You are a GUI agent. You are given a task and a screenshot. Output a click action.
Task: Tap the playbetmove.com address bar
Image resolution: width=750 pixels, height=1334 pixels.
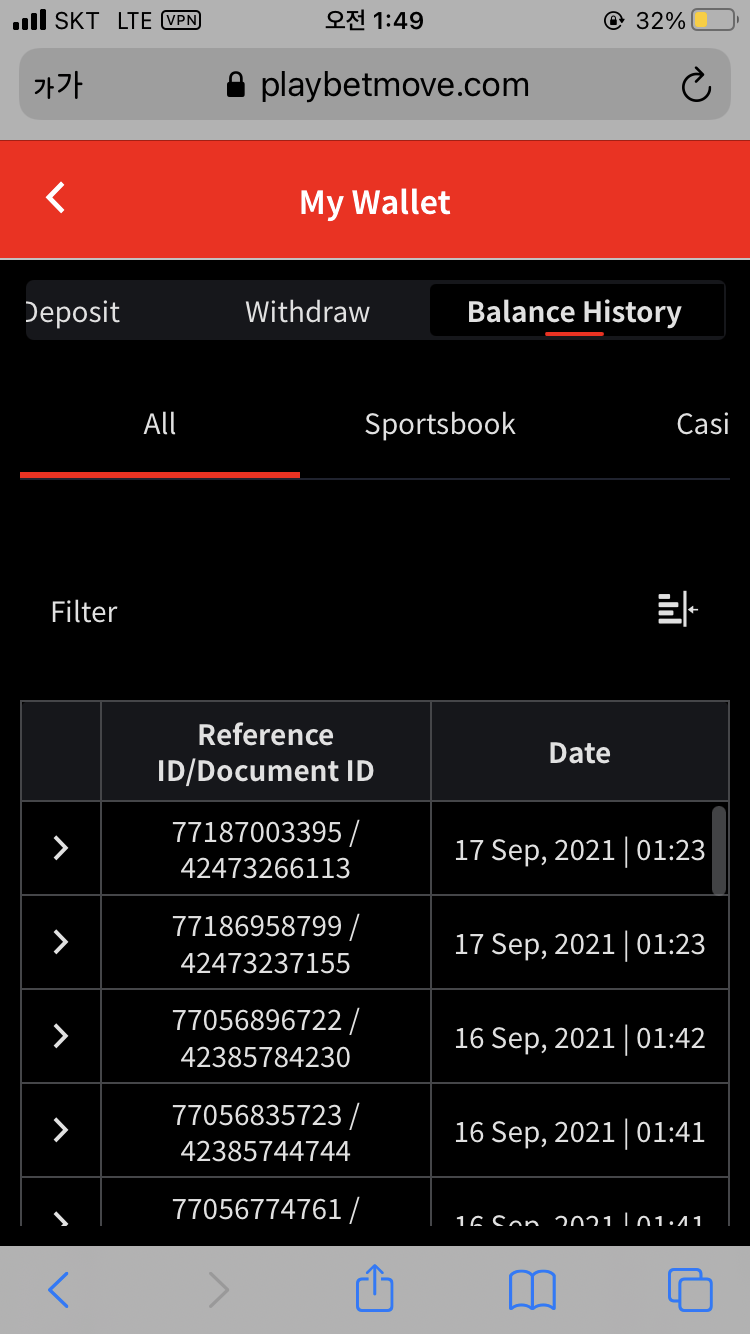pos(375,85)
